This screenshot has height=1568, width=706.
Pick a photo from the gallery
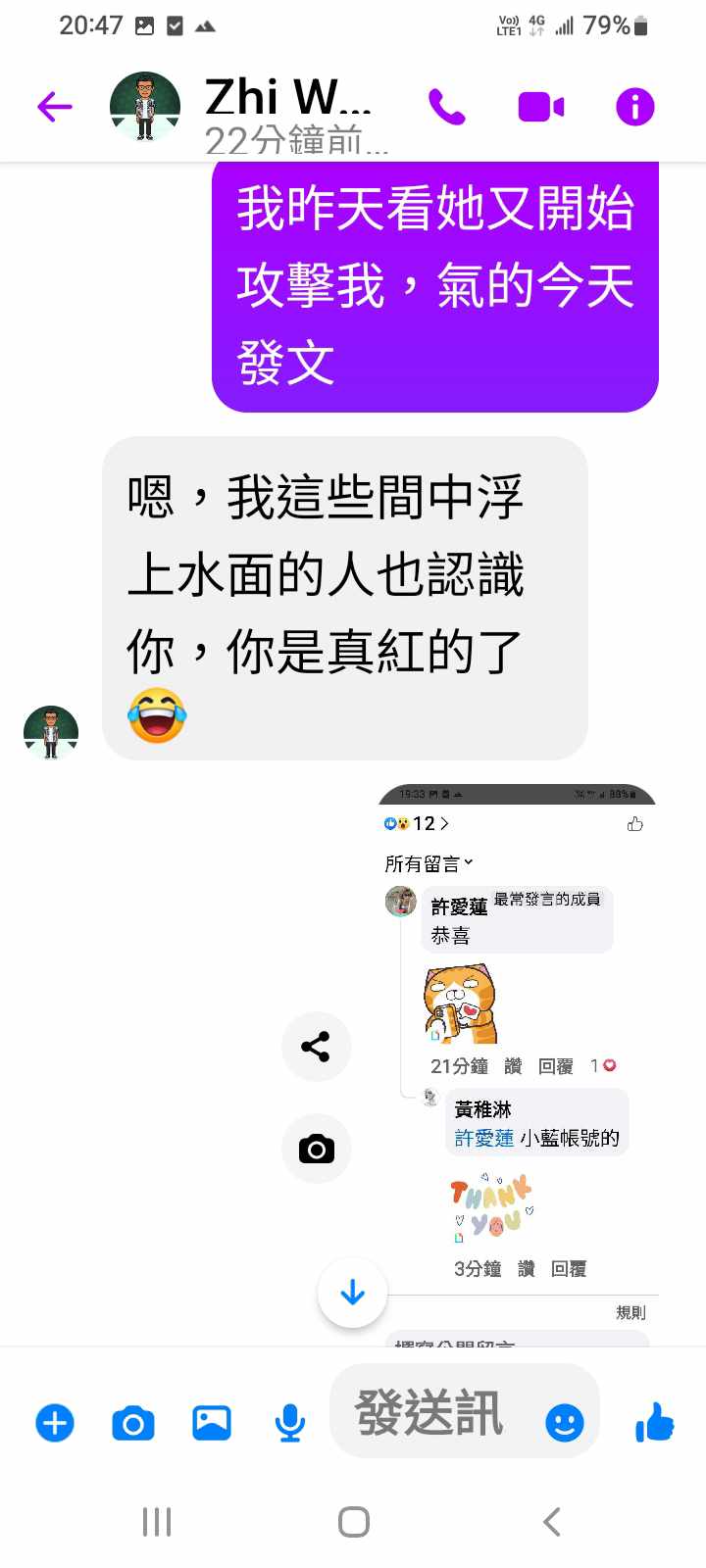click(212, 1423)
